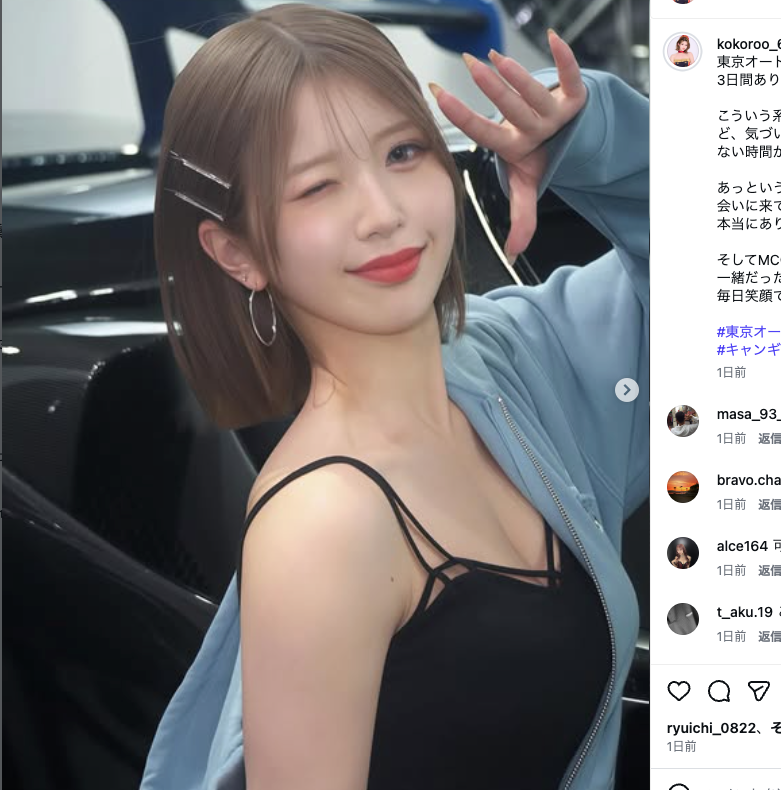Open the #東京オー hashtag link

748,332
